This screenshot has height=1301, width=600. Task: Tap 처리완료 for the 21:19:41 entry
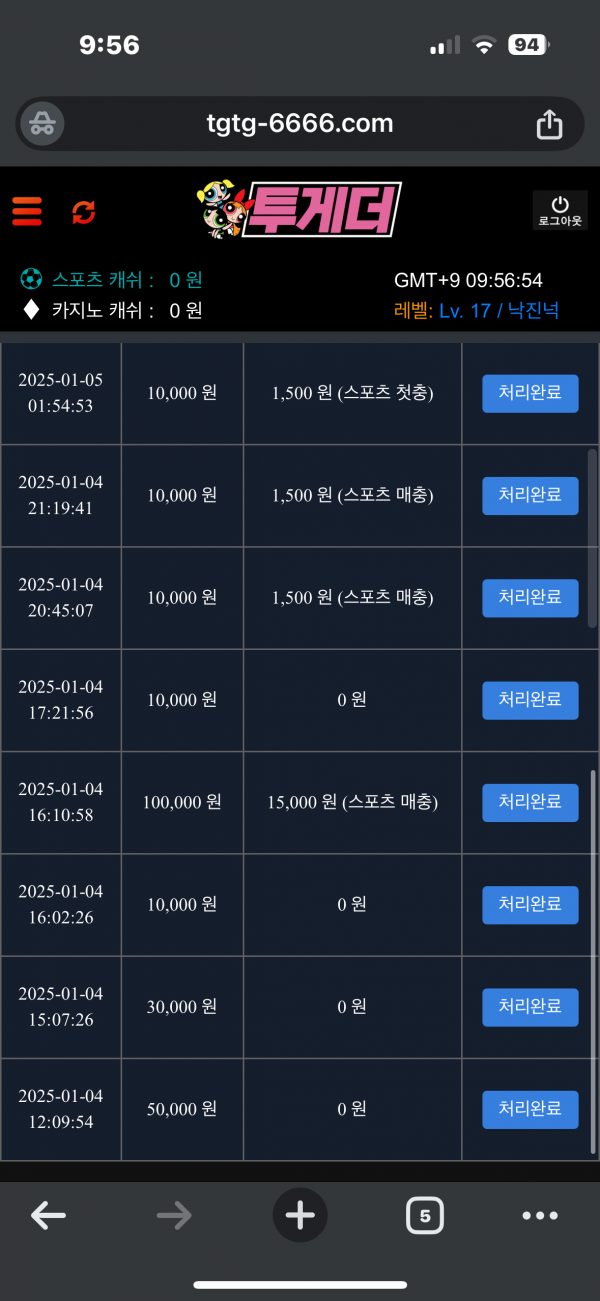(x=530, y=495)
